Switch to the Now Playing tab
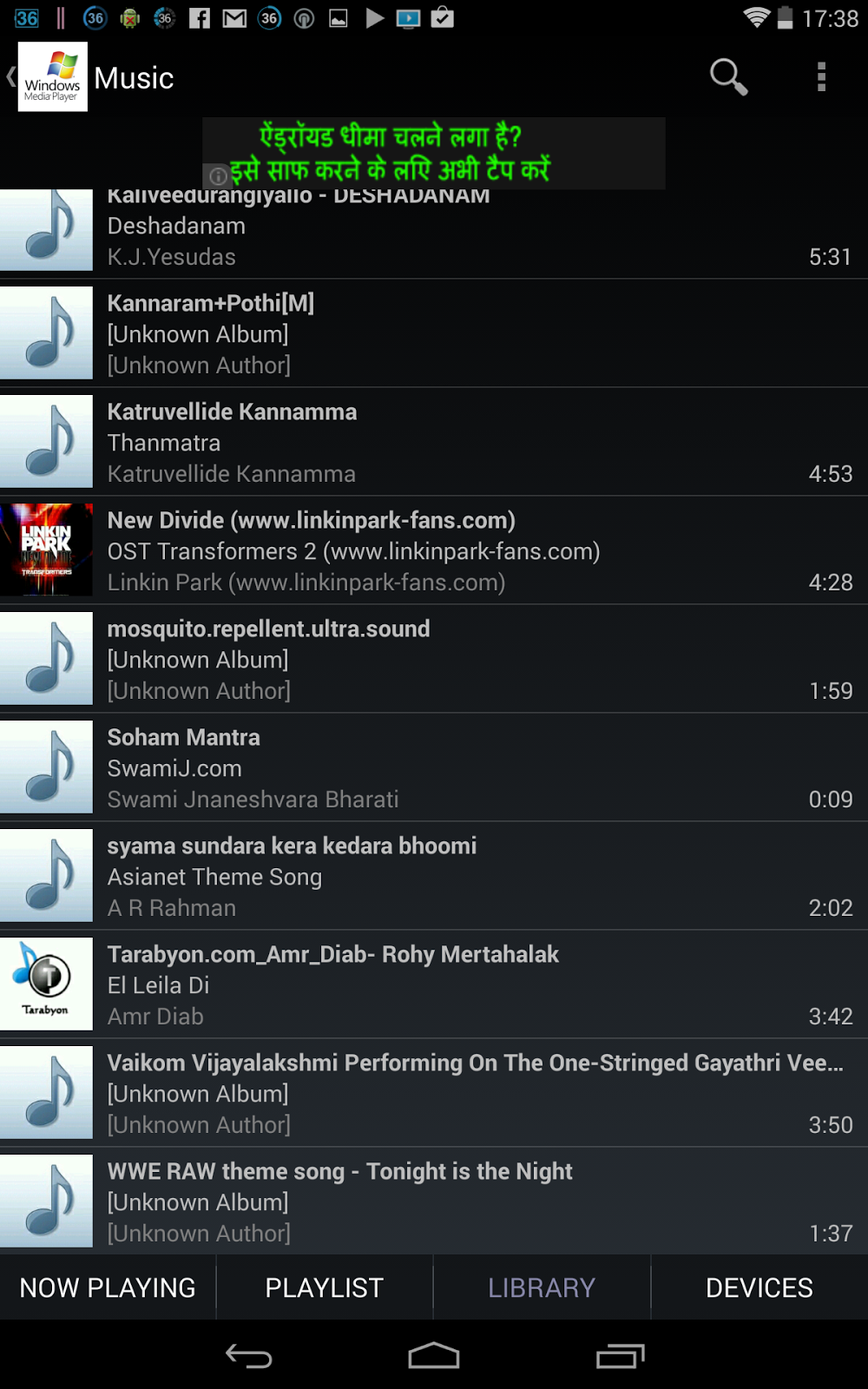Image resolution: width=868 pixels, height=1389 pixels. click(108, 1287)
